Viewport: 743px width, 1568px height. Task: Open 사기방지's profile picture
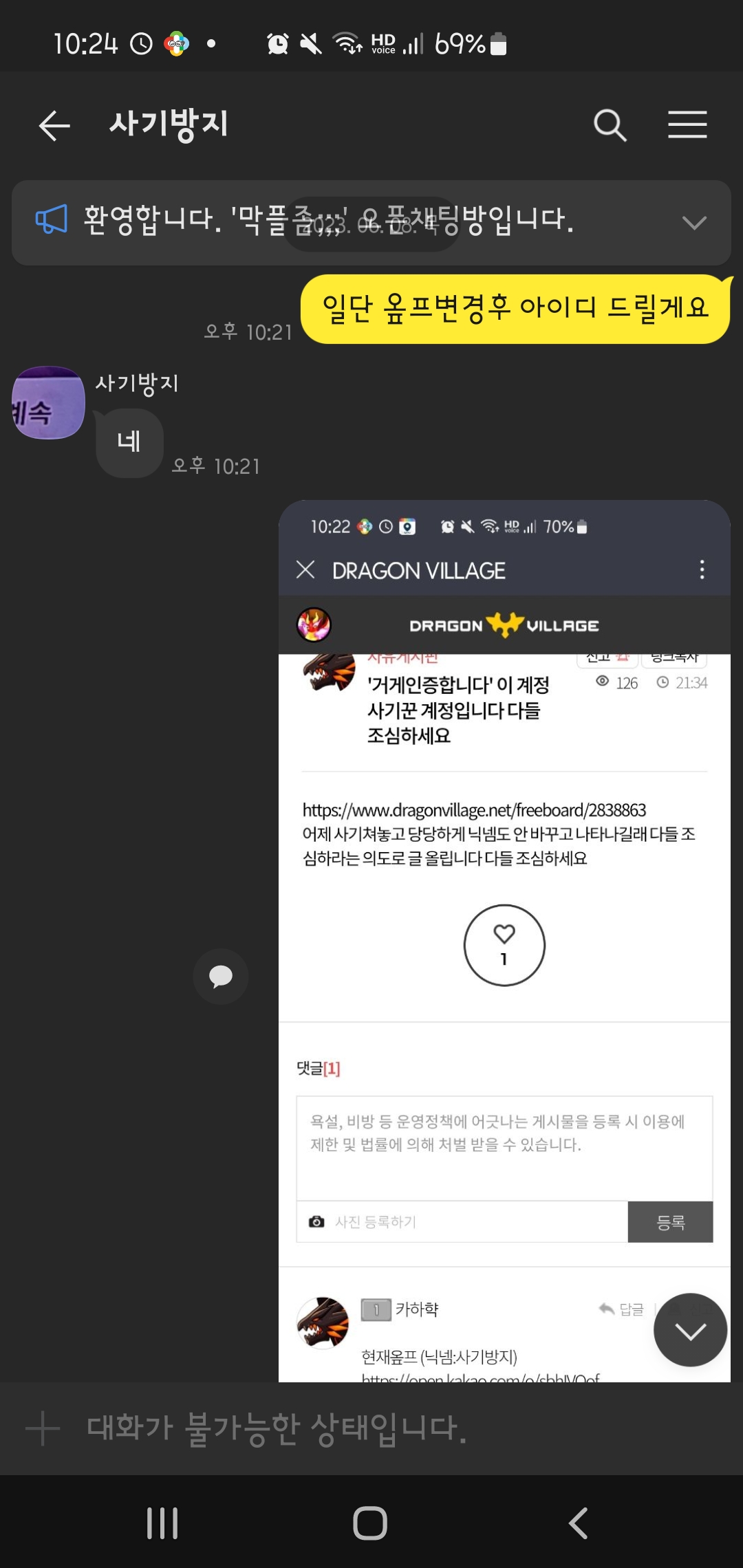pos(48,403)
